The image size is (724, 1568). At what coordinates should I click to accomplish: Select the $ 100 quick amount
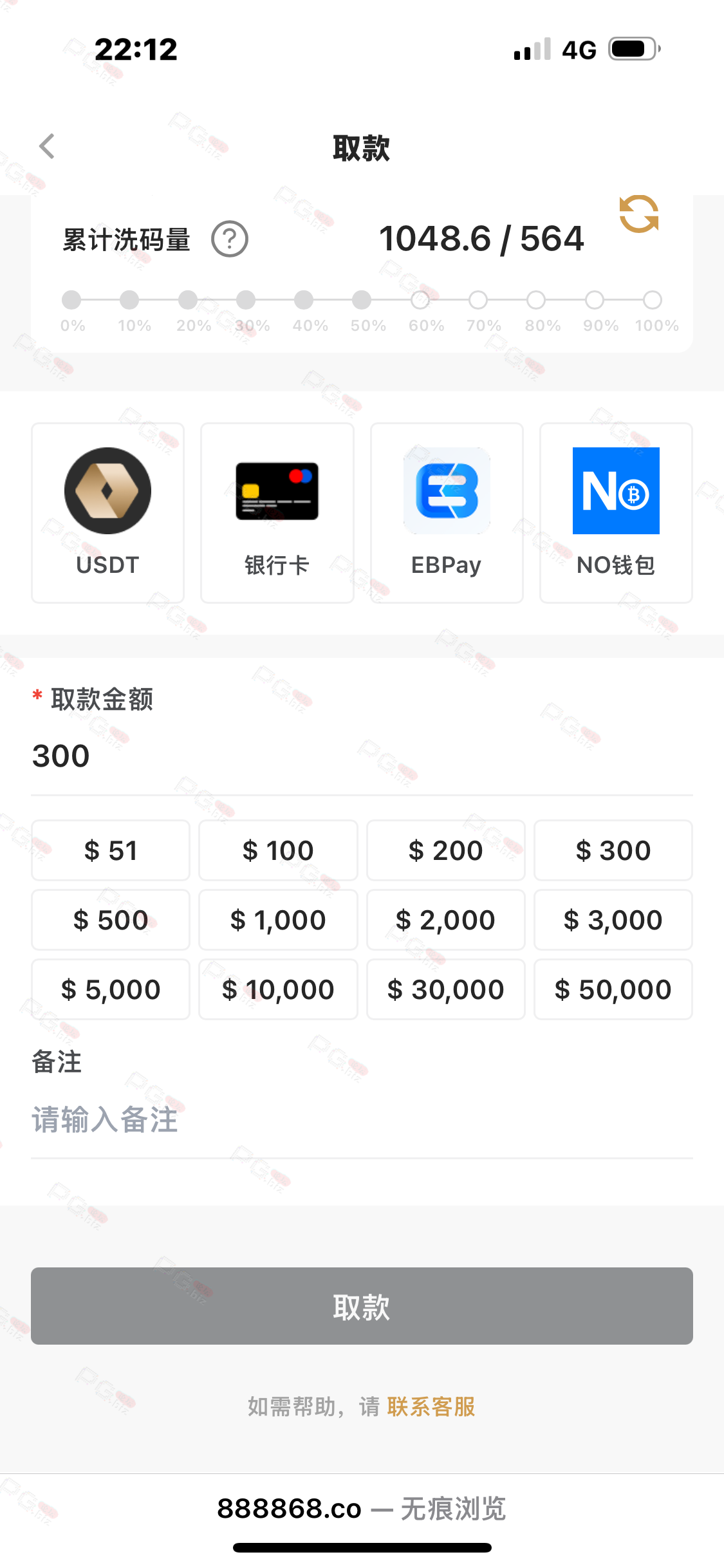point(278,850)
